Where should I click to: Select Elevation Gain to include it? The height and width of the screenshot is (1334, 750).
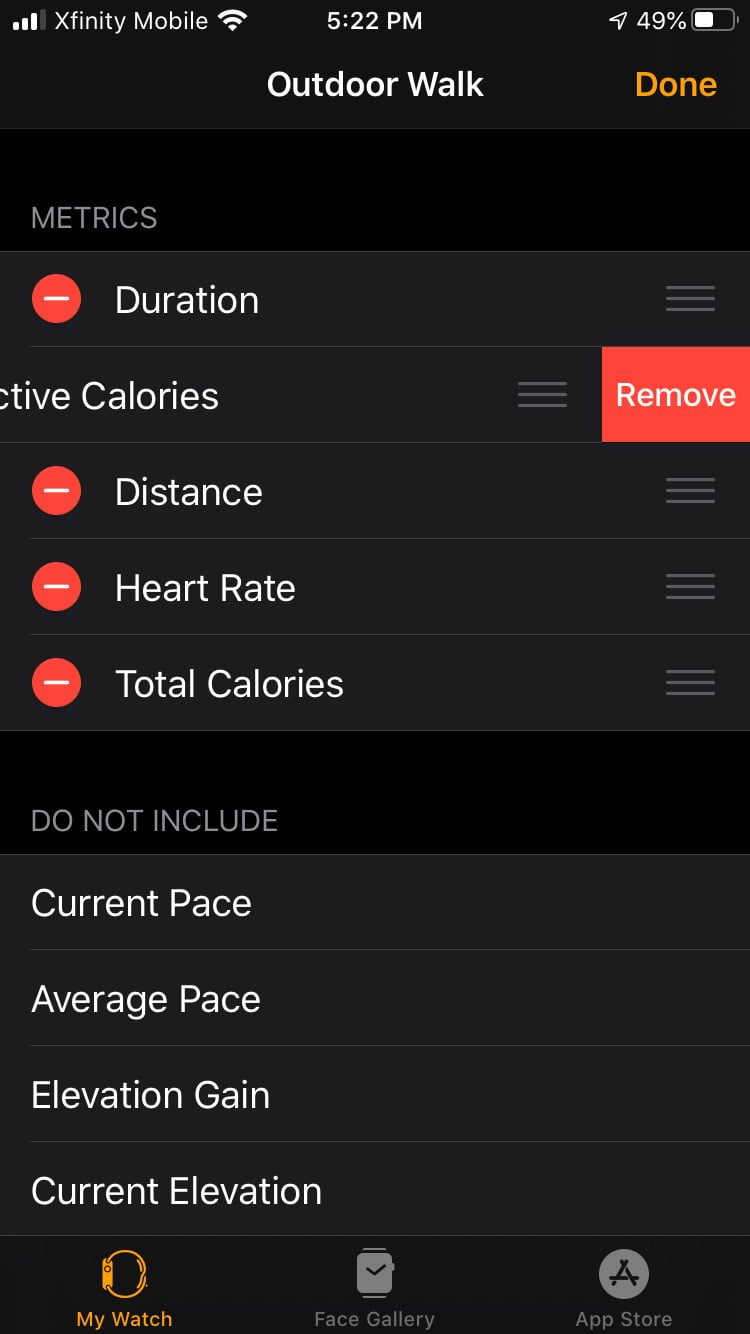pyautogui.click(x=150, y=1095)
